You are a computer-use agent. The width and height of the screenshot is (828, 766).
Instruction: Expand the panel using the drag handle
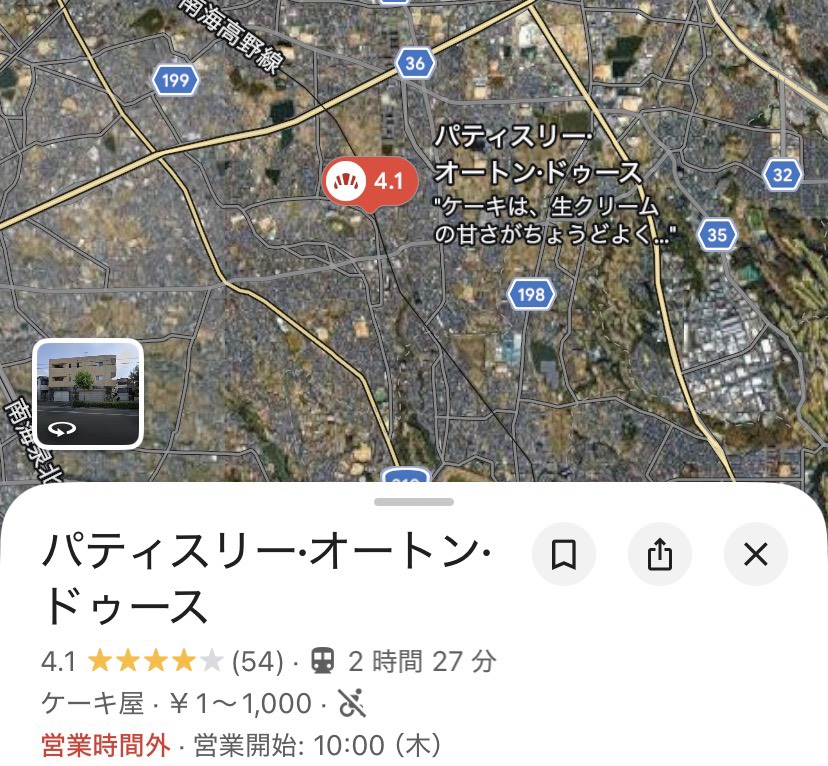414,502
